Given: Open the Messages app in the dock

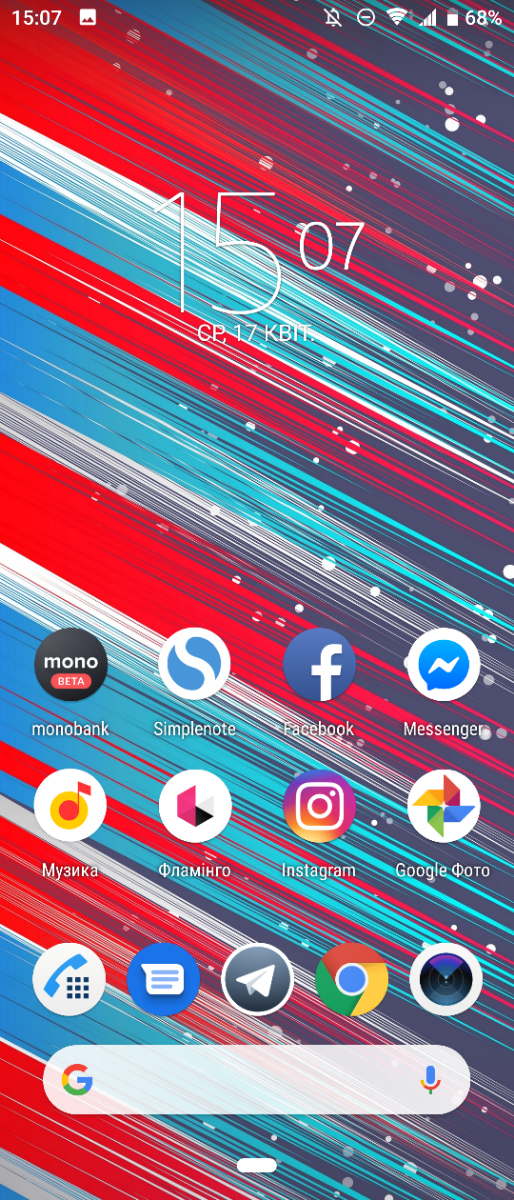Looking at the screenshot, I should 163,980.
